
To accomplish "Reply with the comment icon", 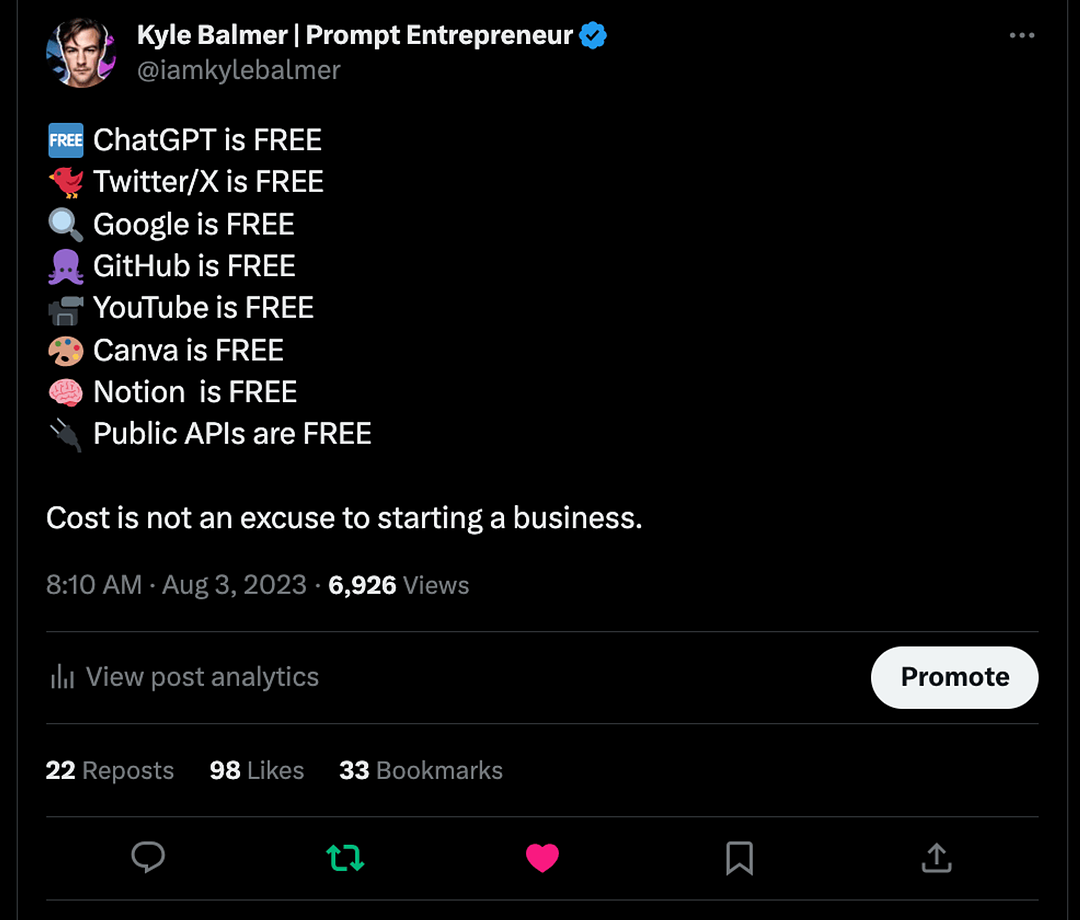I will [x=148, y=857].
